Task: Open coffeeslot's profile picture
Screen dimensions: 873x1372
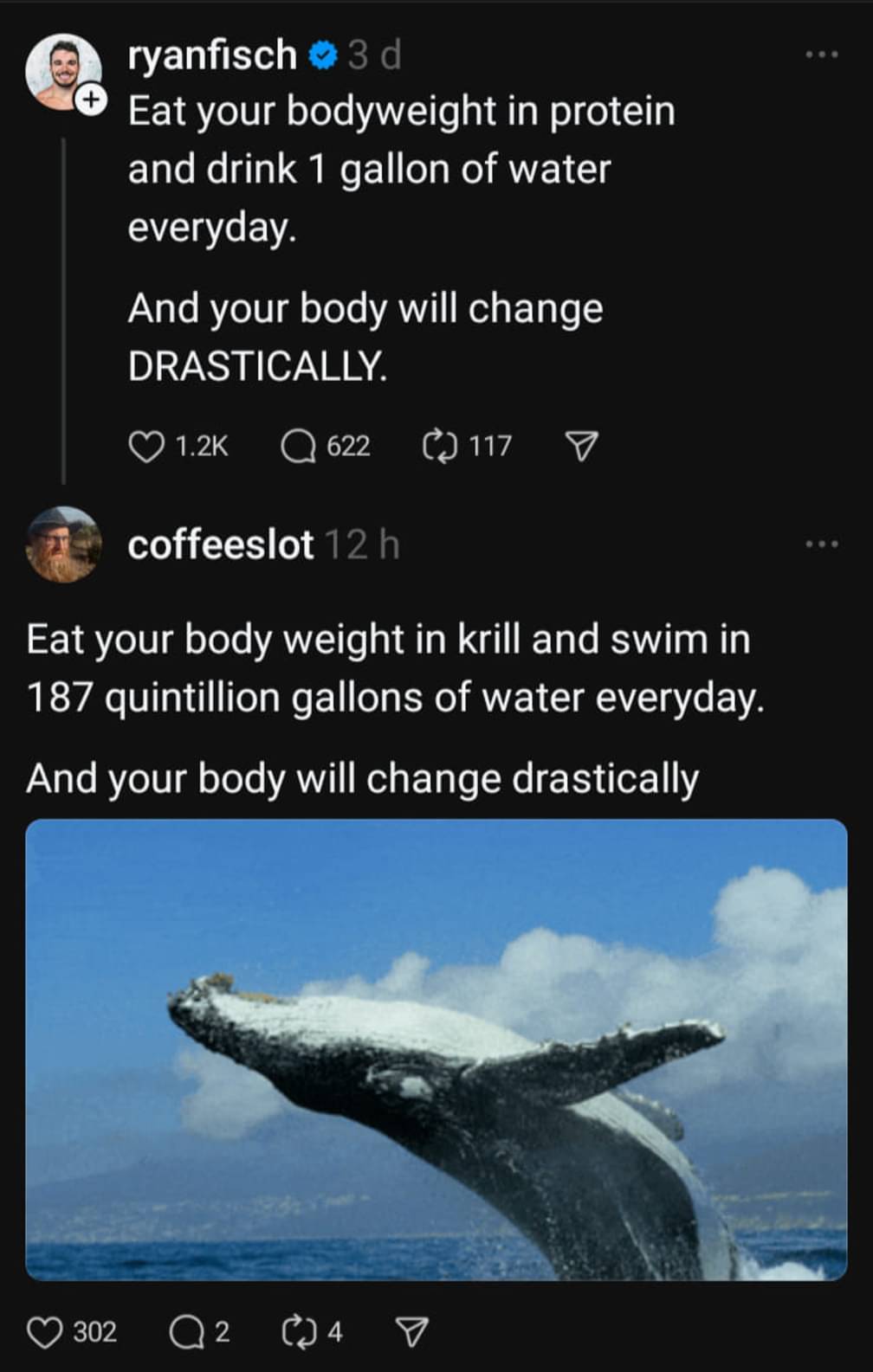Action: [63, 544]
